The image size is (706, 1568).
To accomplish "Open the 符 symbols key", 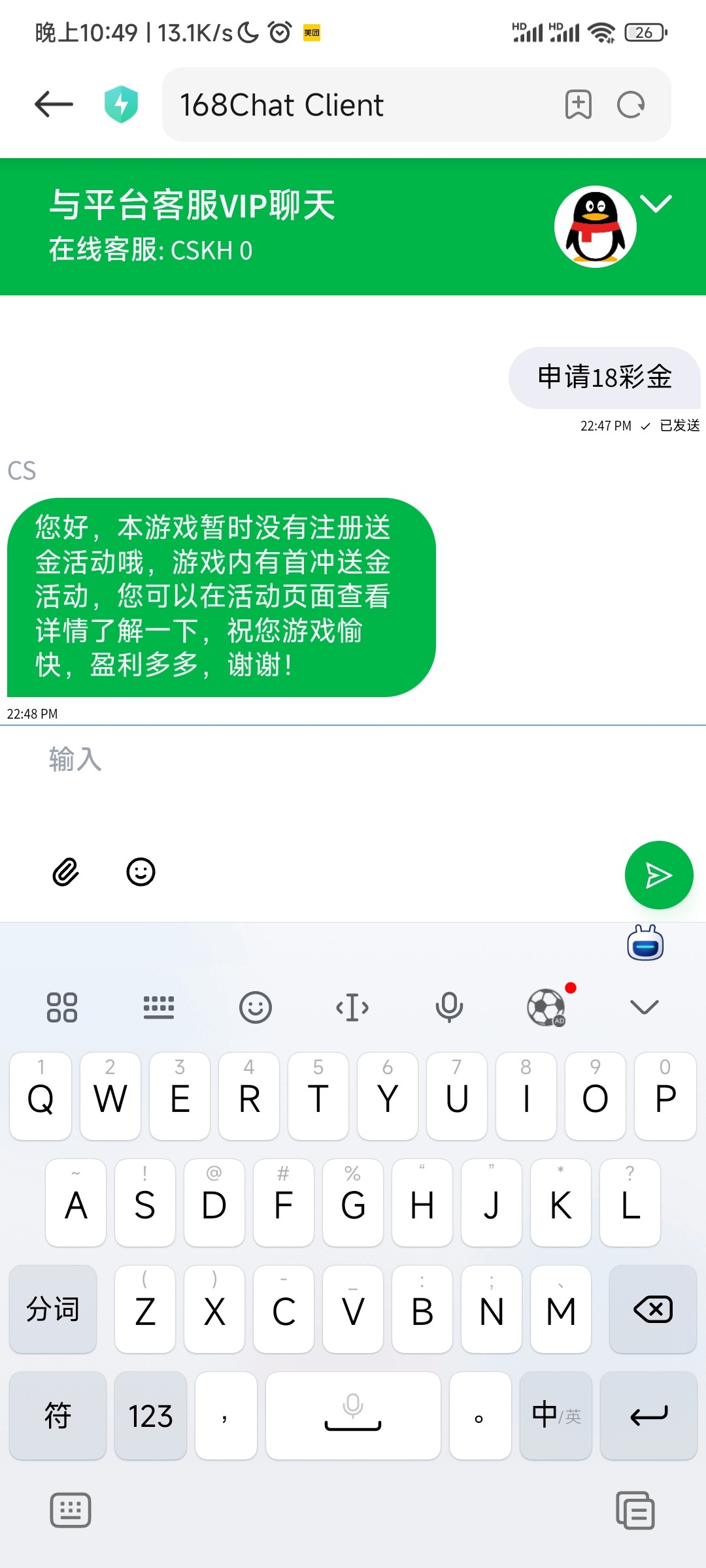I will click(x=58, y=1416).
